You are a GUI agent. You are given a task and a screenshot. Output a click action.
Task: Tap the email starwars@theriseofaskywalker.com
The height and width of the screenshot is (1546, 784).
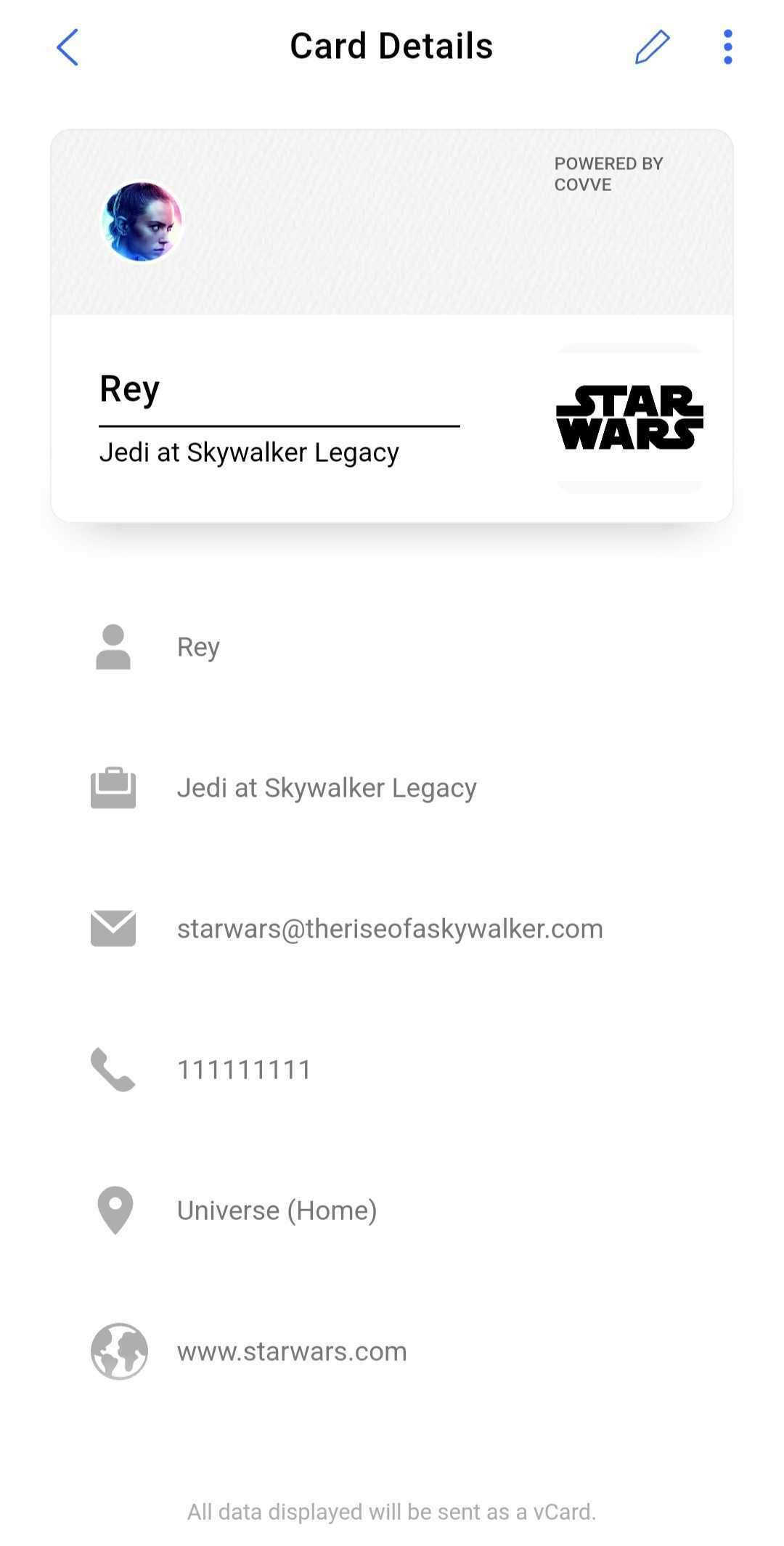tap(390, 929)
